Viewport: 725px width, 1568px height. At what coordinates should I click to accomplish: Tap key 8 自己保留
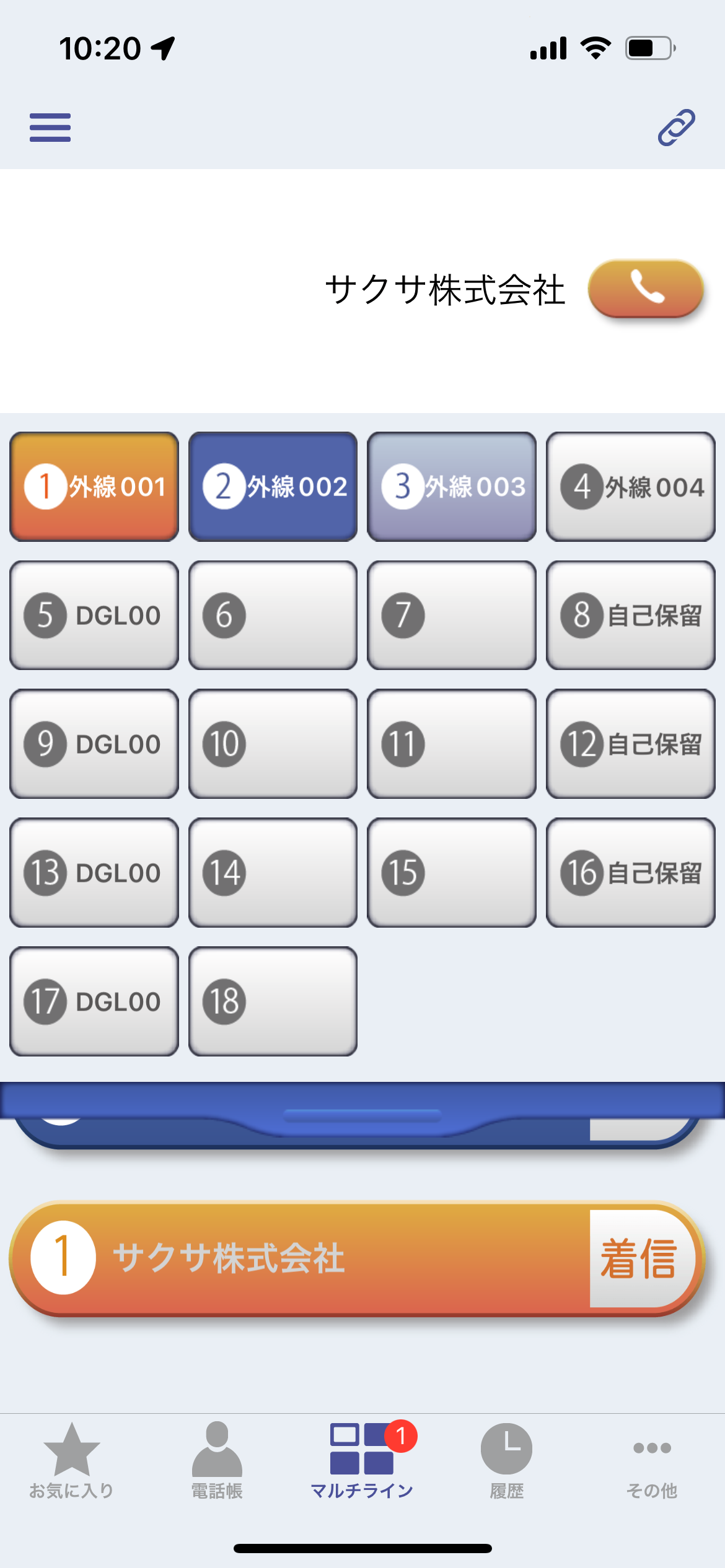tap(630, 616)
